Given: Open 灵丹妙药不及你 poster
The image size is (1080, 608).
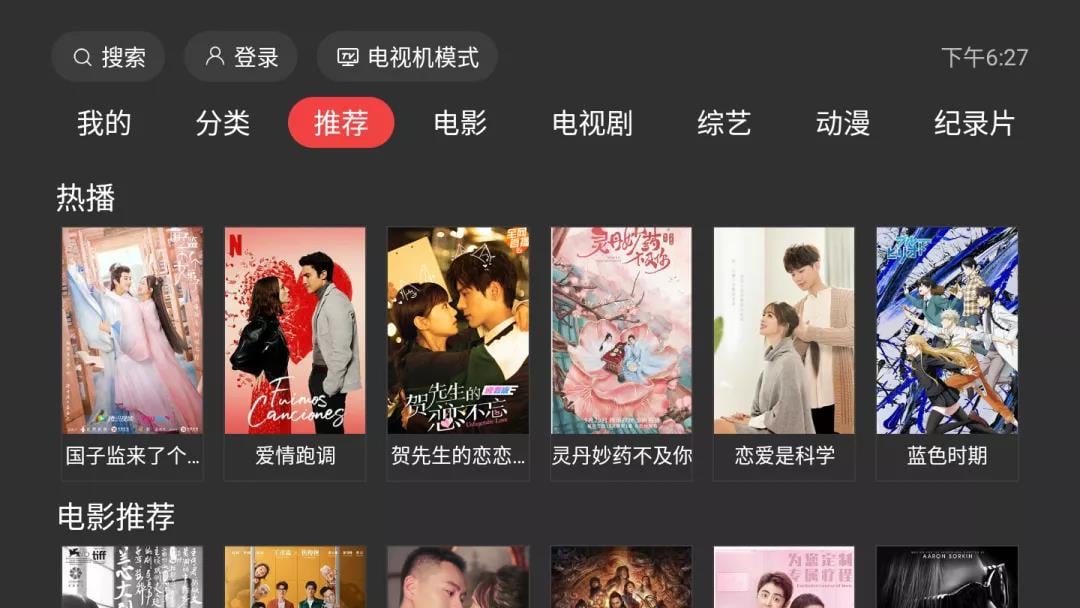Looking at the screenshot, I should (621, 350).
